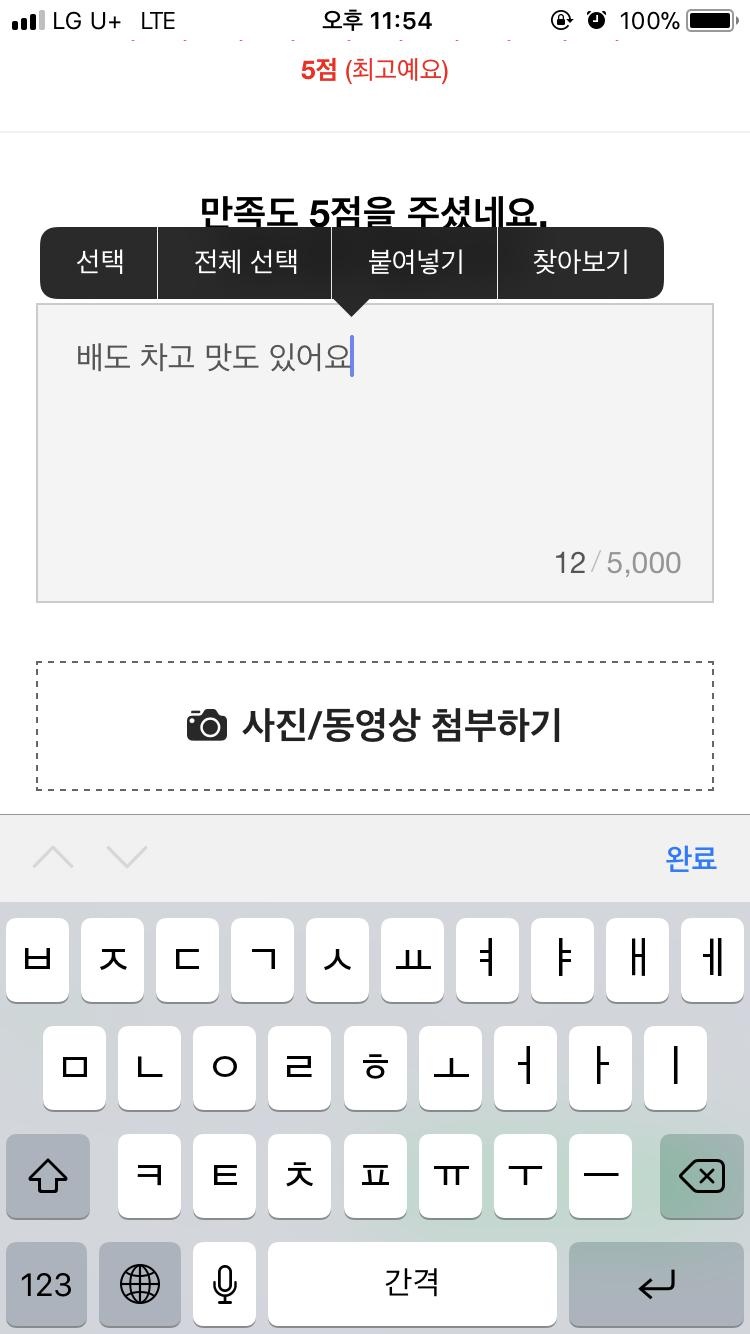
Task: Tap the 간격 spacebar key
Action: tap(411, 1286)
